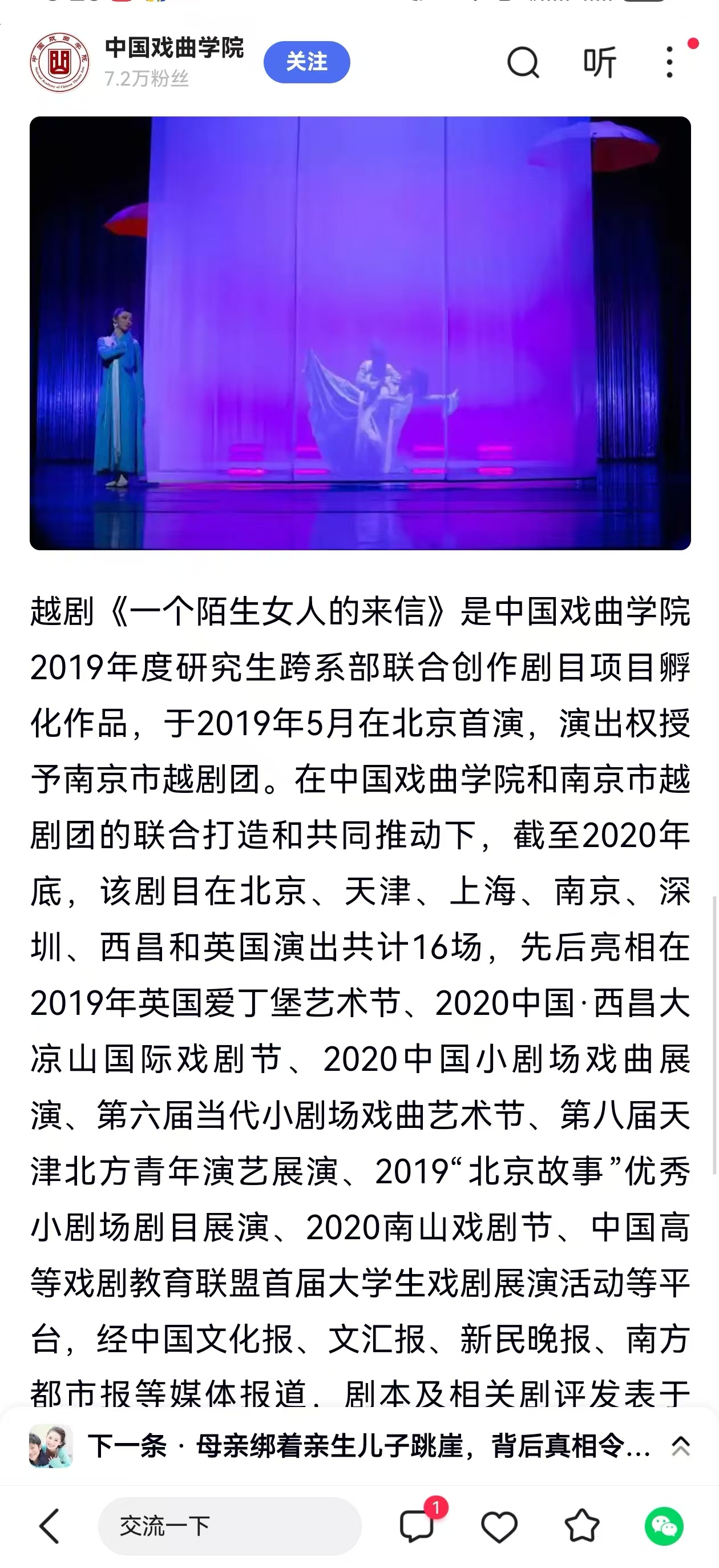This screenshot has height=1568, width=719.
Task: Search within this account
Action: (x=523, y=62)
